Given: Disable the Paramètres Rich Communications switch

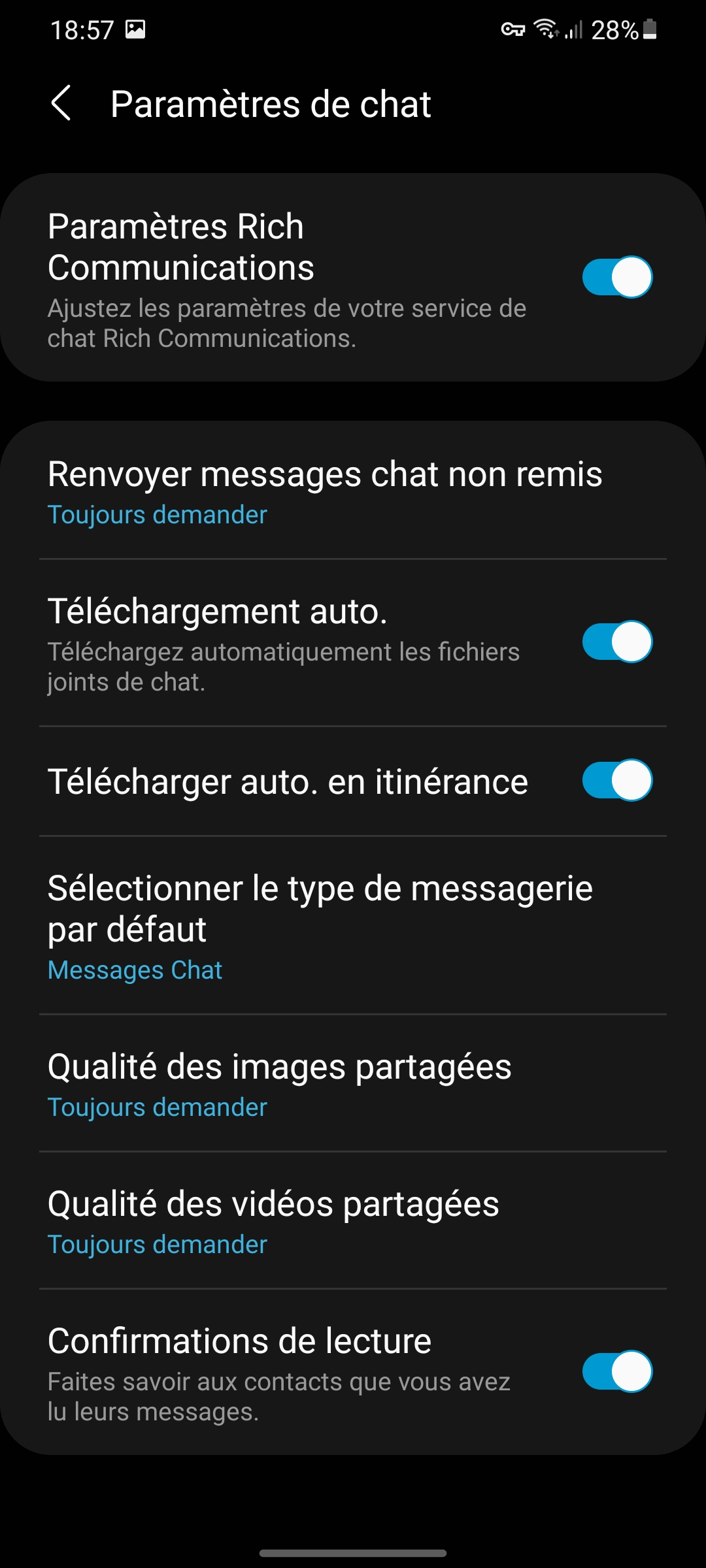Looking at the screenshot, I should point(616,277).
